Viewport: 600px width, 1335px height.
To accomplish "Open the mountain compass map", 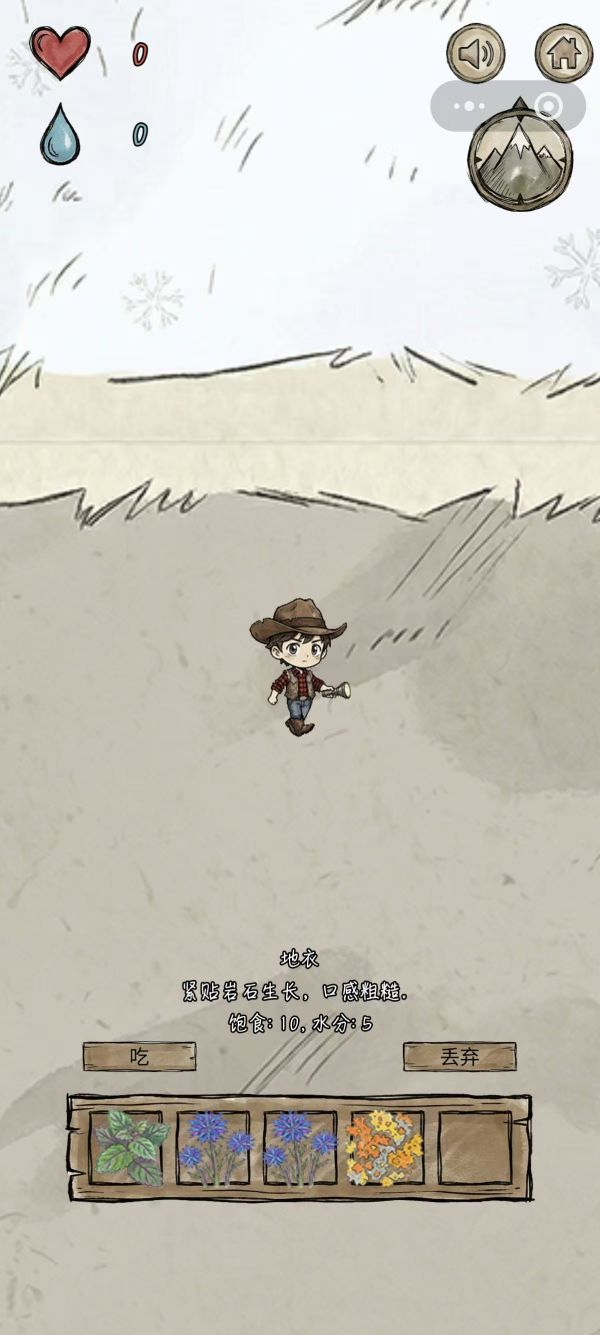I will click(520, 157).
